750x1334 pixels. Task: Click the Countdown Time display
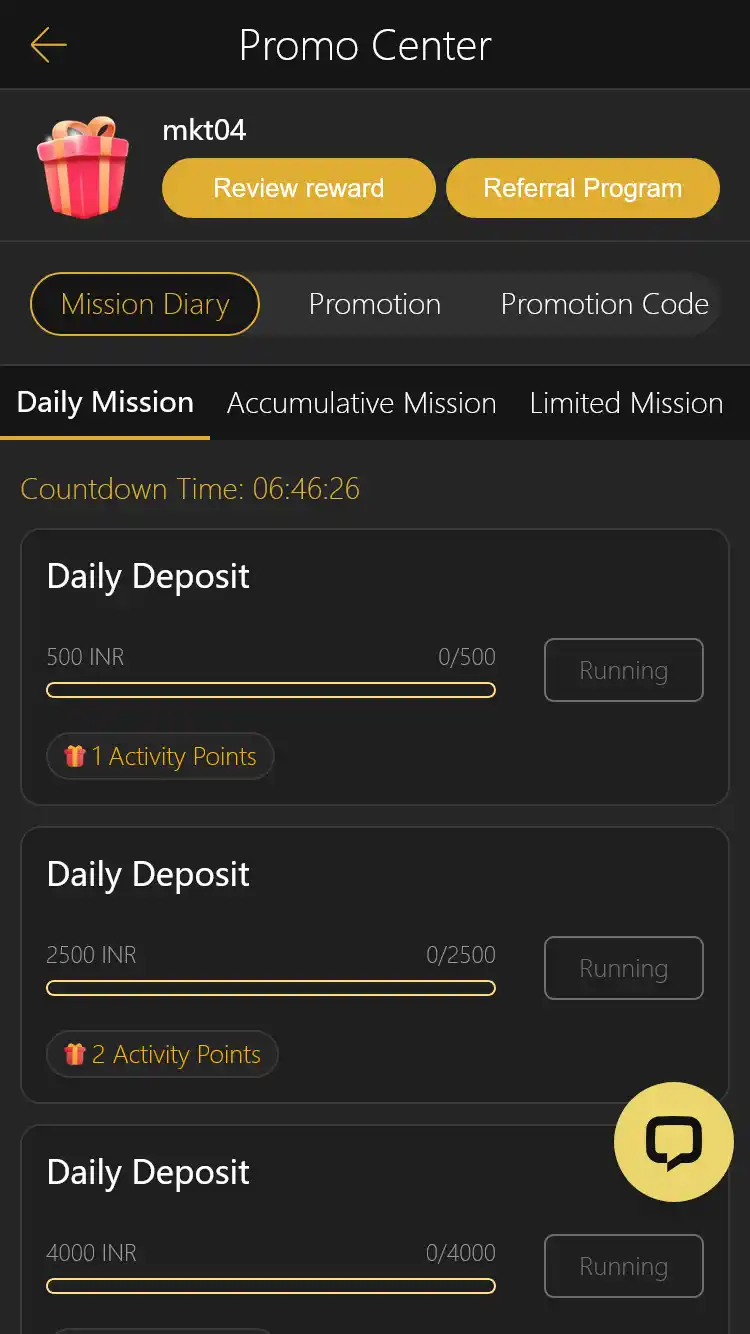[191, 489]
